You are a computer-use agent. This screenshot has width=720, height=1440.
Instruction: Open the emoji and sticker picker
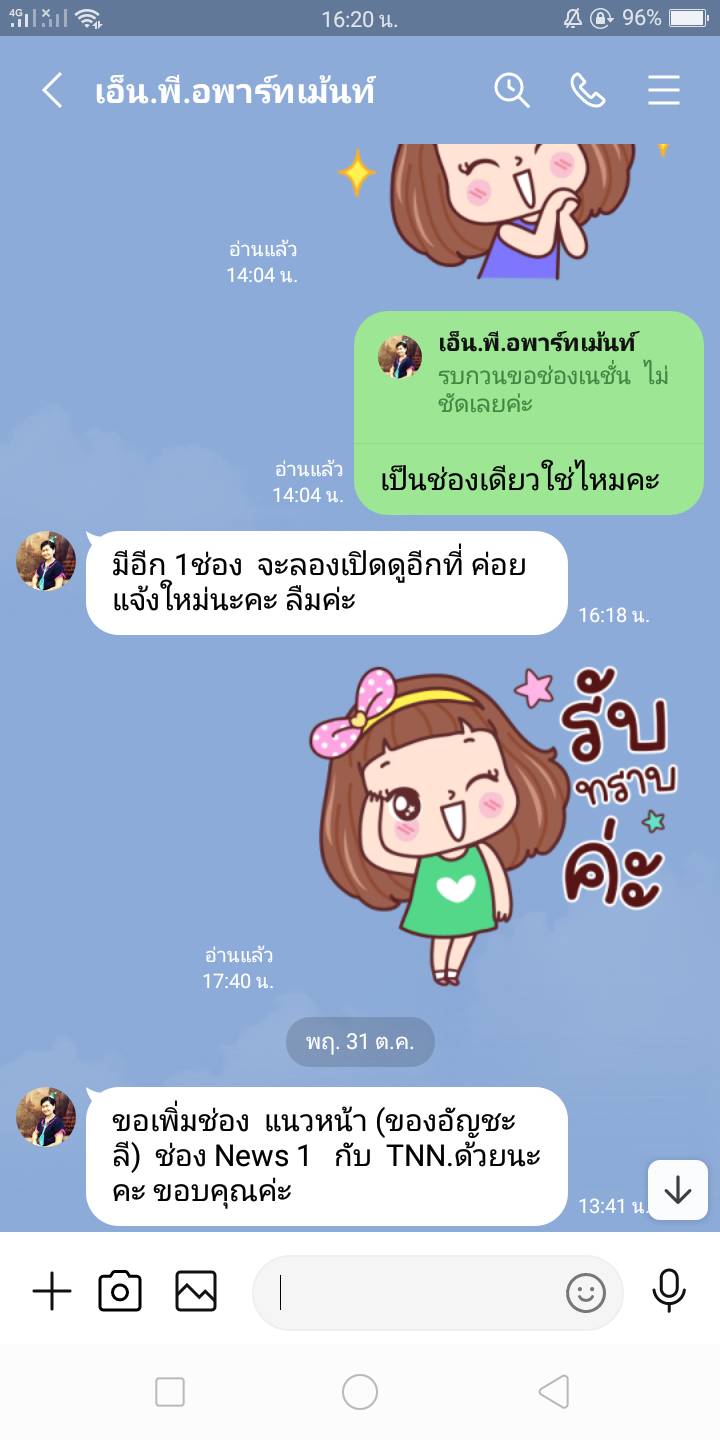[586, 1293]
